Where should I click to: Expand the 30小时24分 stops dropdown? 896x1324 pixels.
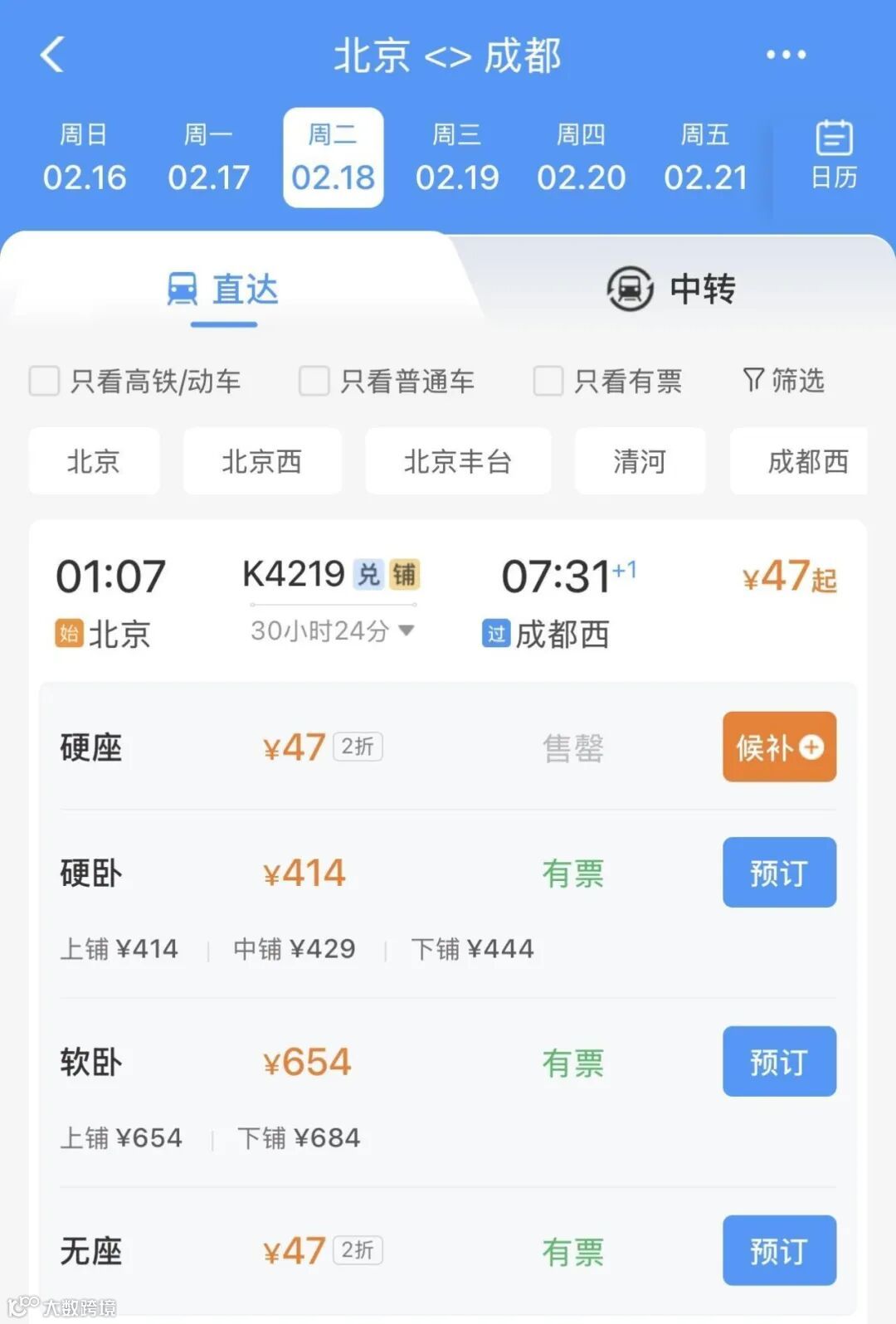[332, 630]
